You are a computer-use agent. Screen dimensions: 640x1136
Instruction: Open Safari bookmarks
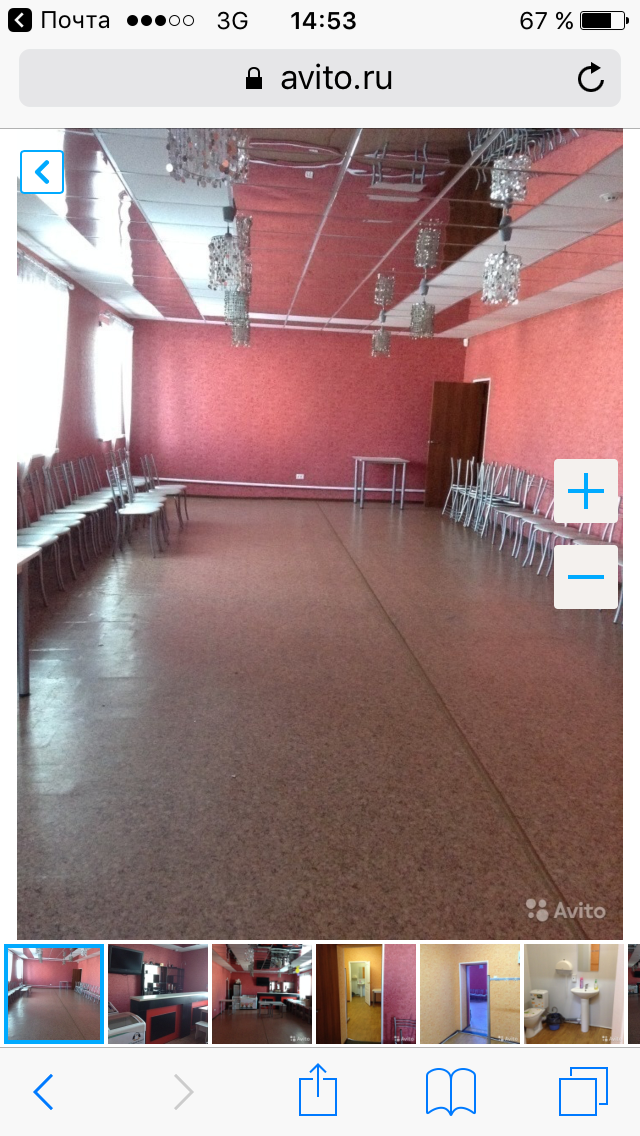click(x=451, y=1091)
